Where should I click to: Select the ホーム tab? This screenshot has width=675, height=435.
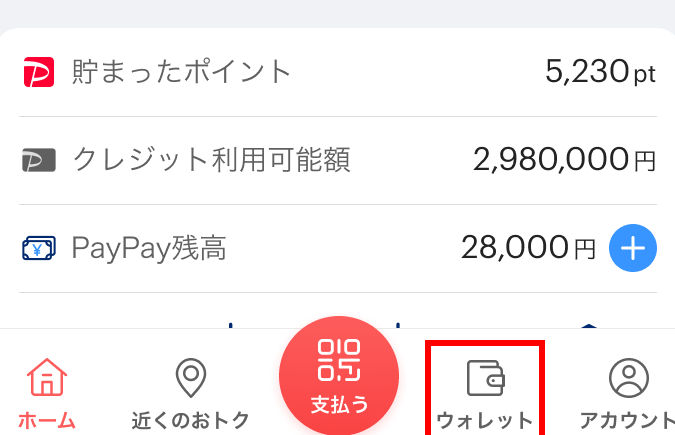(x=46, y=392)
